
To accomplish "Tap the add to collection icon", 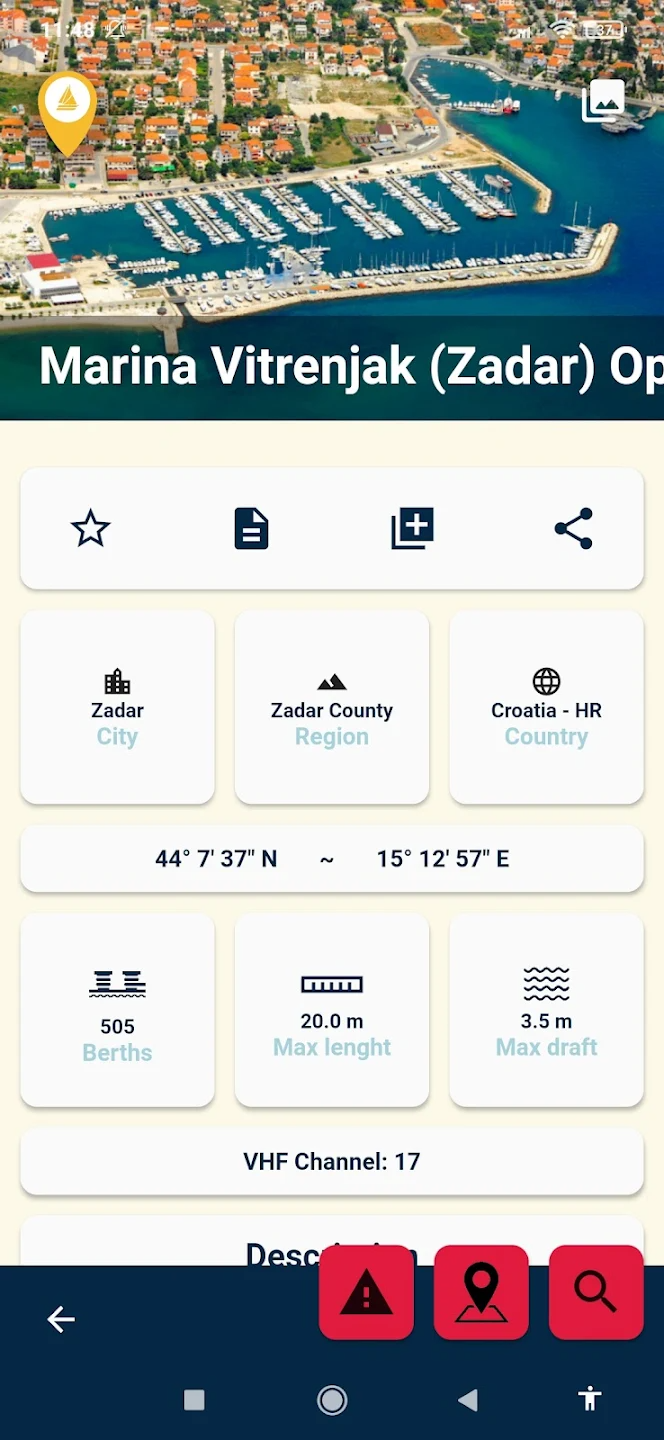I will (412, 528).
